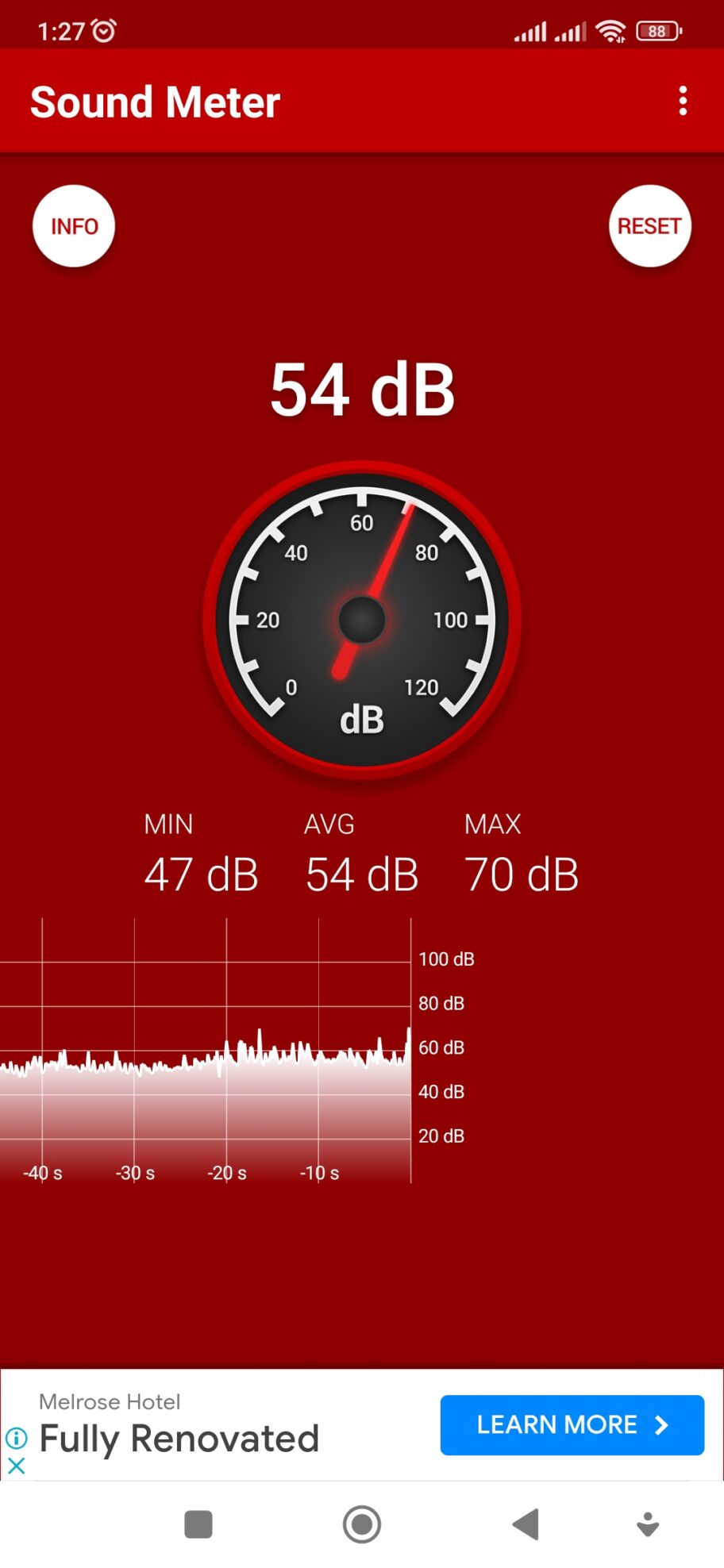Close the Melrose Hotel ad banner

click(x=16, y=1465)
